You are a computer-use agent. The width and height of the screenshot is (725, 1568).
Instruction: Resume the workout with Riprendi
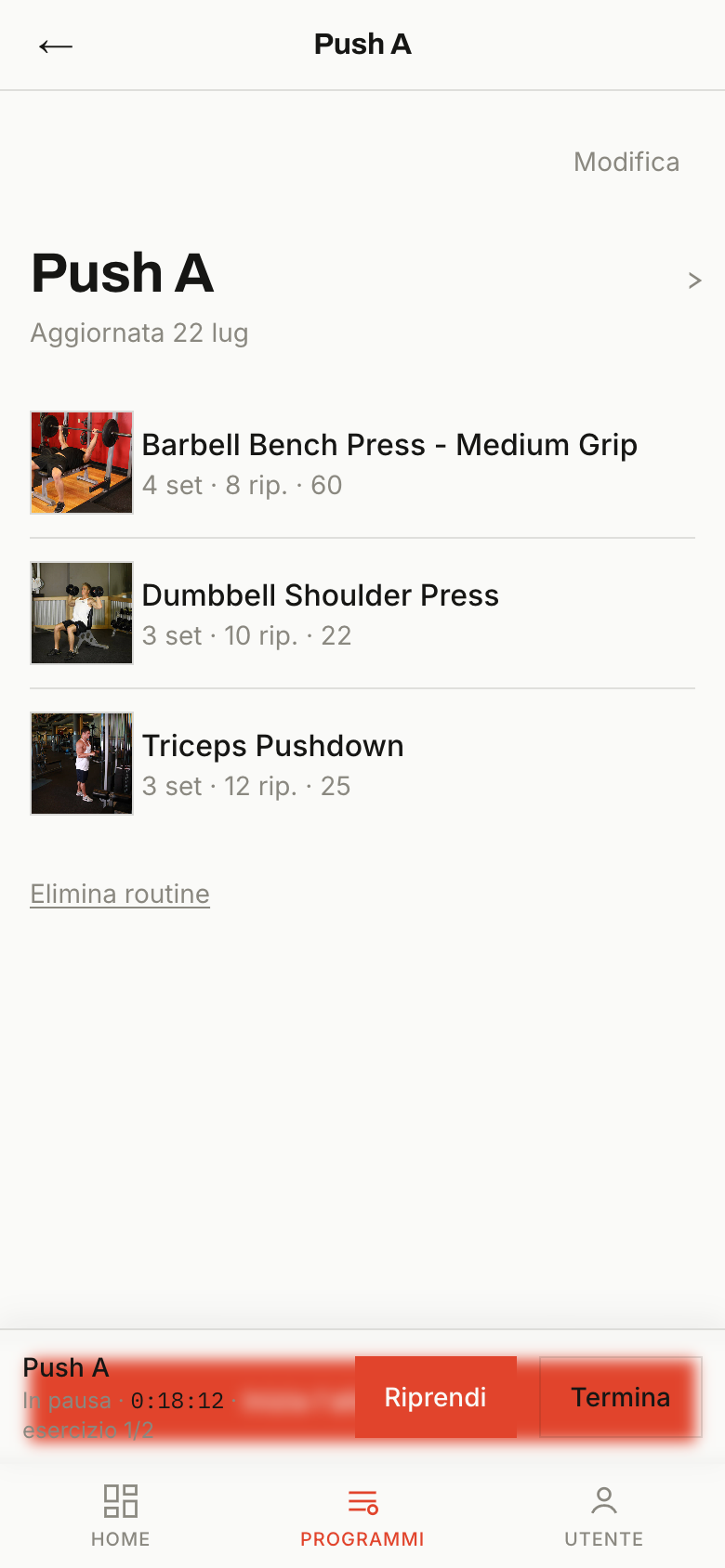pos(436,1397)
